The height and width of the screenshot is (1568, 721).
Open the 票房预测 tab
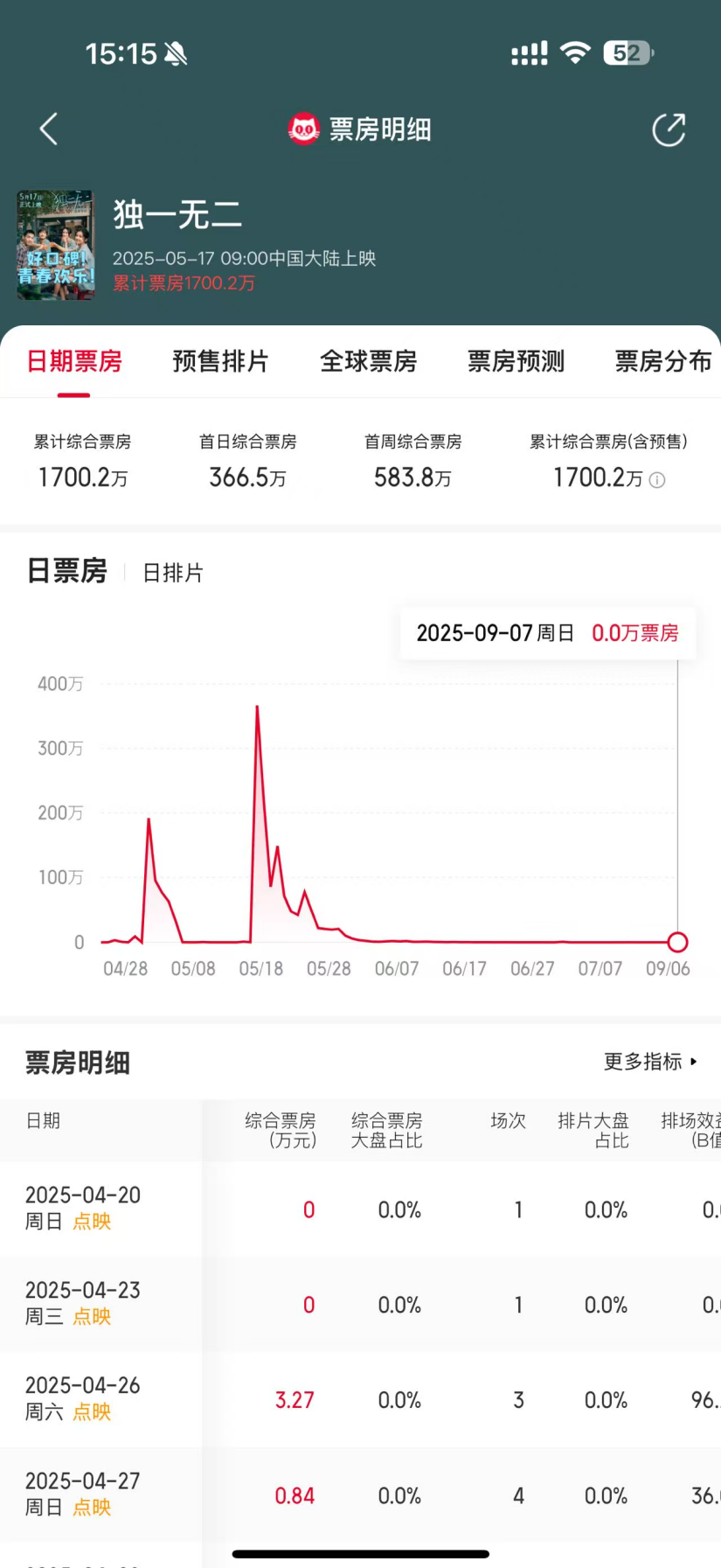click(x=516, y=361)
